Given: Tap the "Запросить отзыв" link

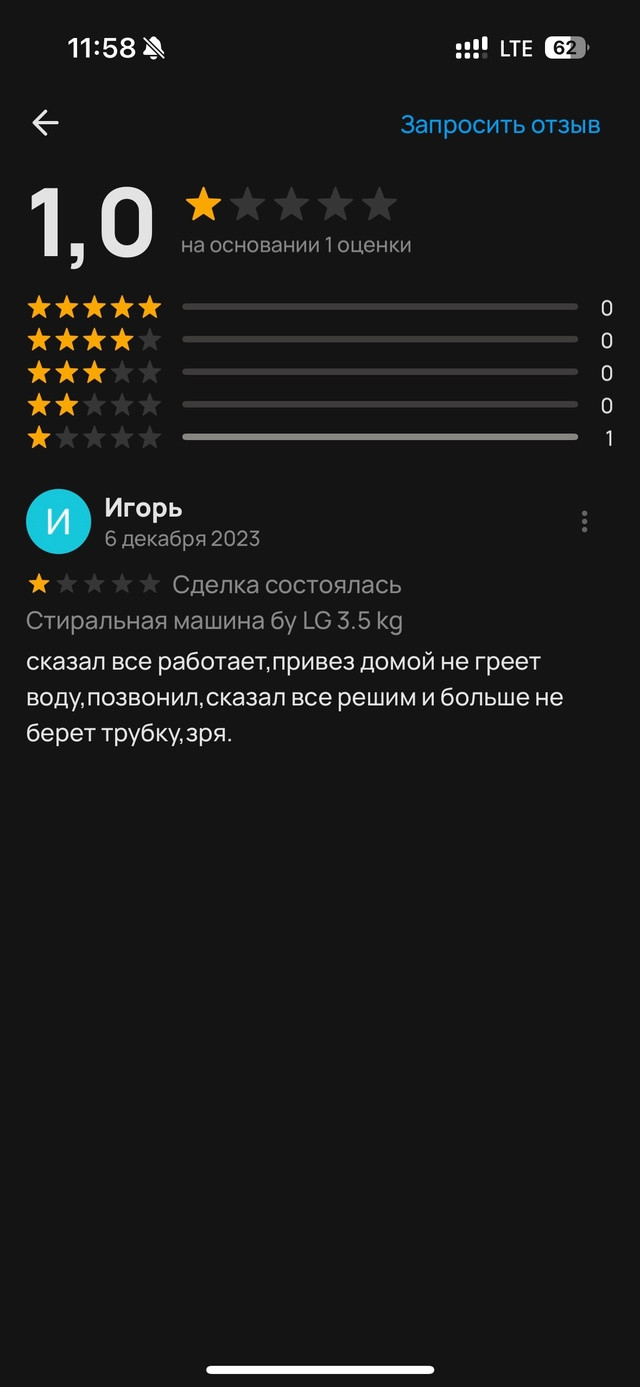Looking at the screenshot, I should tap(500, 125).
